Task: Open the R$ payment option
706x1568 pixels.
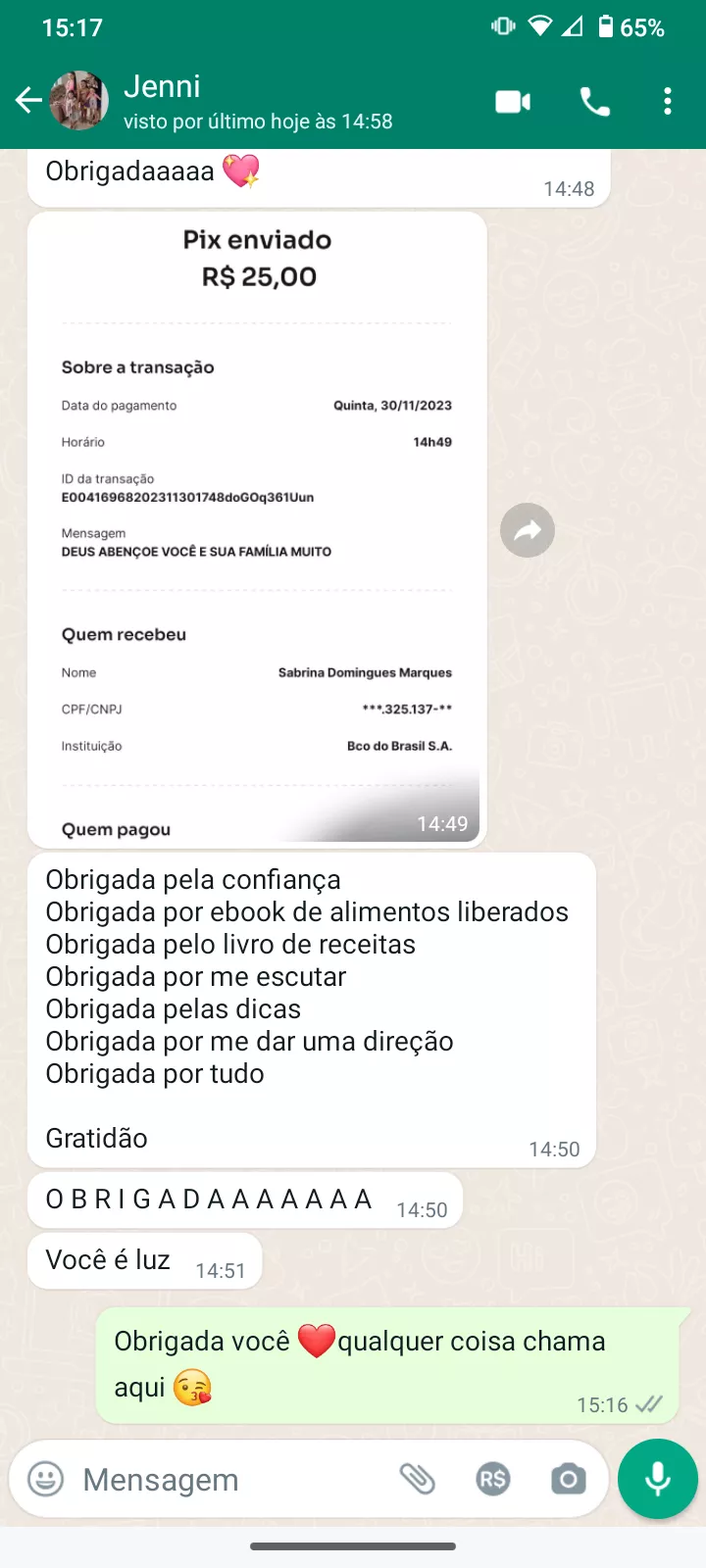Action: [x=493, y=1479]
